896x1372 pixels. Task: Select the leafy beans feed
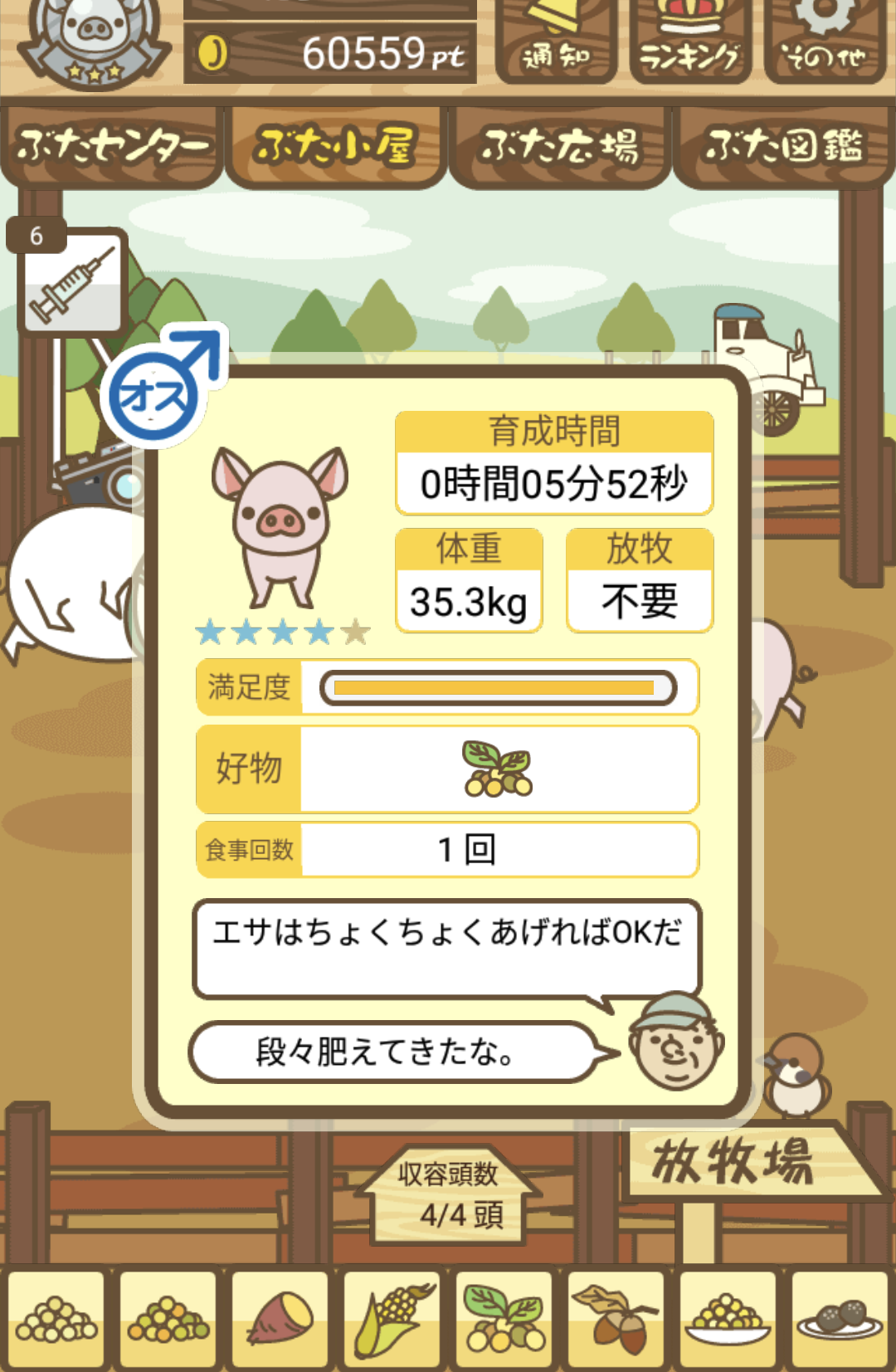[504, 1320]
